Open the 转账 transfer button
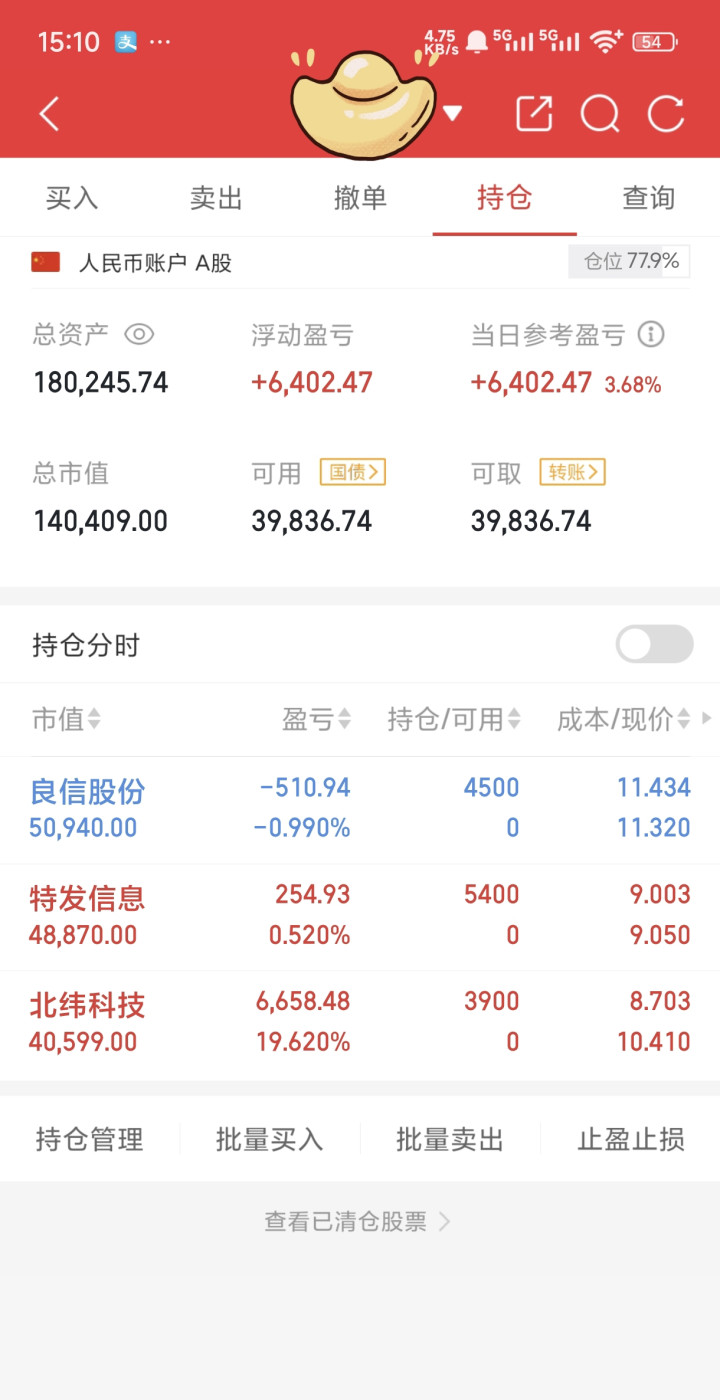Viewport: 720px width, 1400px height. point(572,472)
